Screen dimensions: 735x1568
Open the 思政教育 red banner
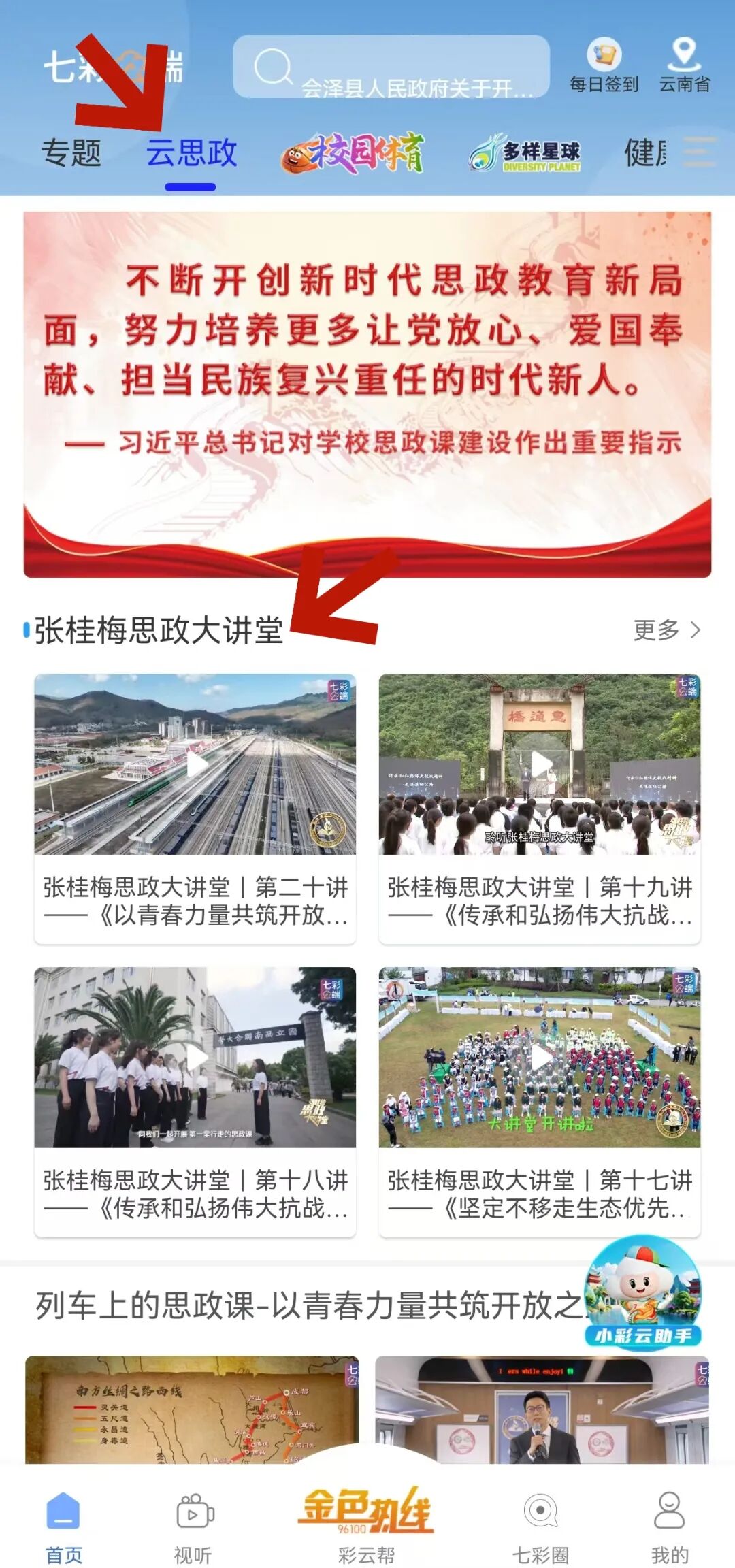tap(367, 394)
